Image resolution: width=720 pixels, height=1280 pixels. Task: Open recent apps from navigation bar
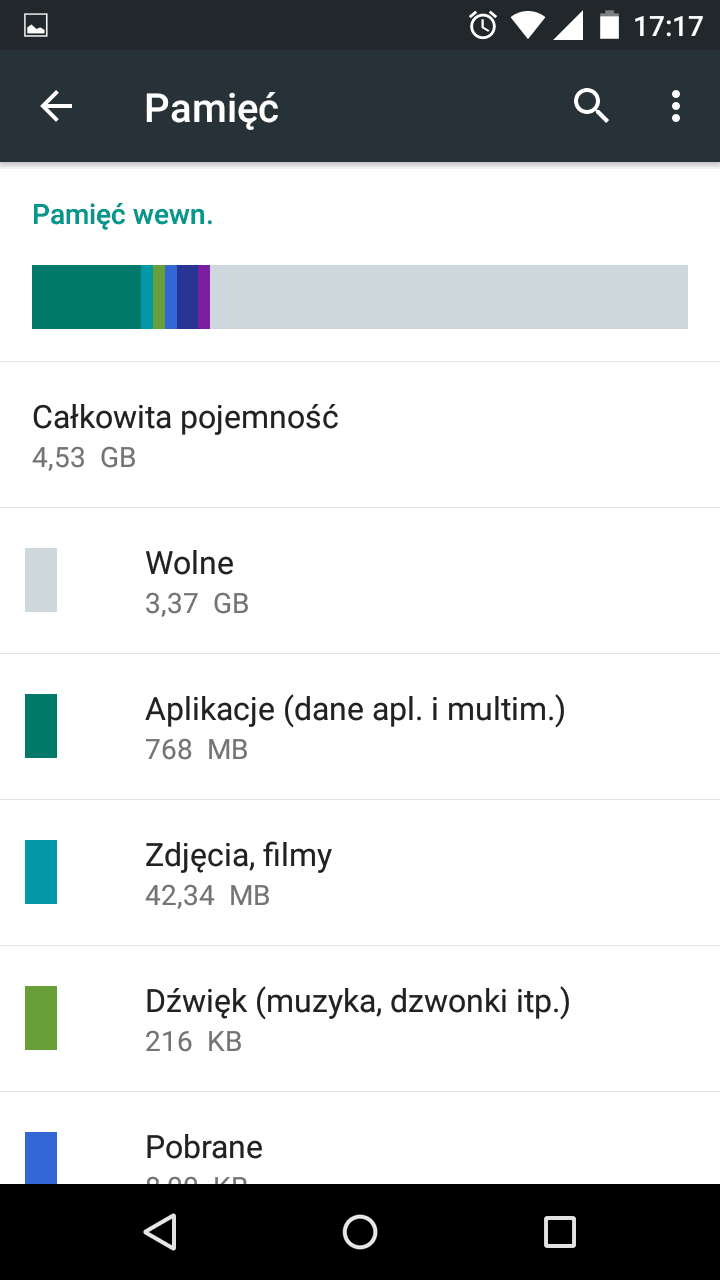pos(560,1232)
